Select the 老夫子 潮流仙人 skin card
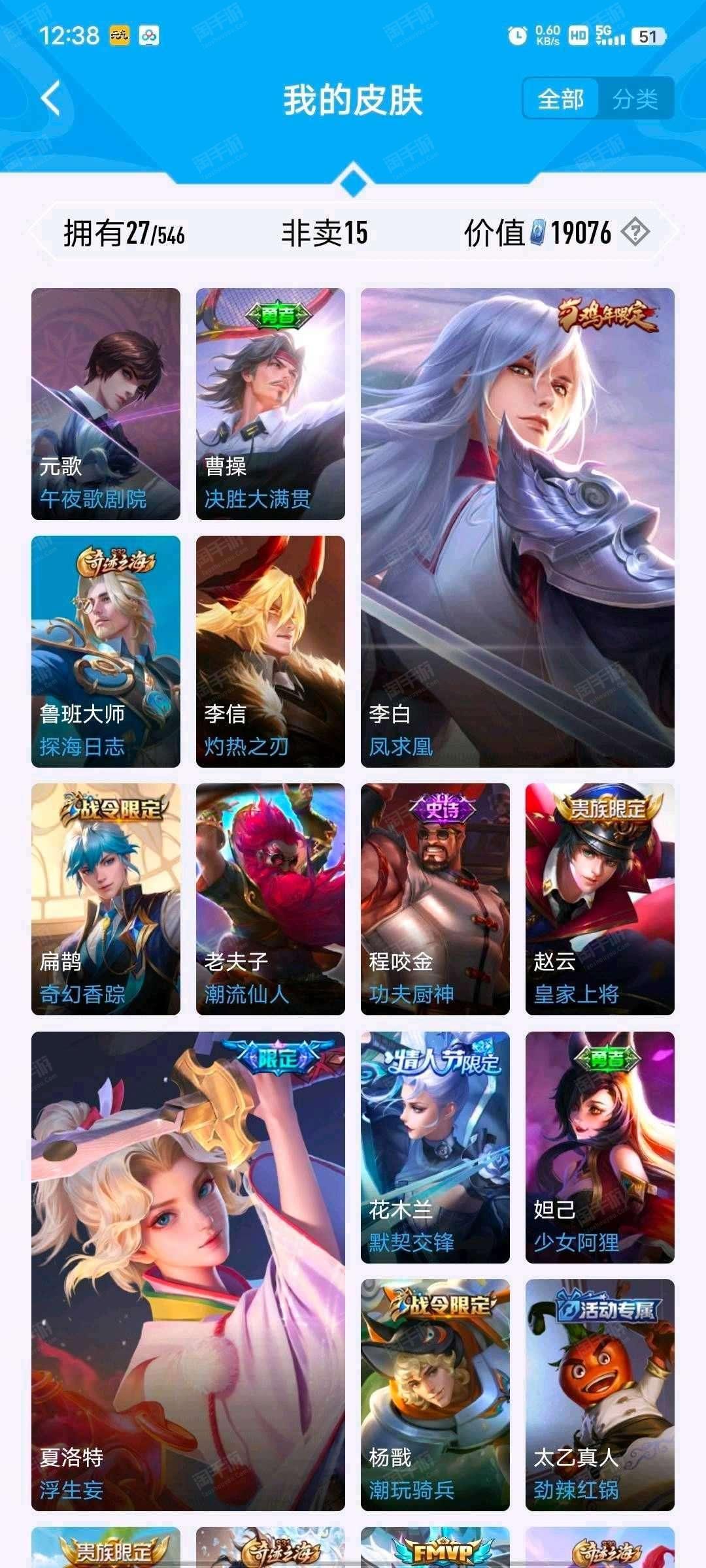The width and height of the screenshot is (706, 1568). pyautogui.click(x=271, y=899)
